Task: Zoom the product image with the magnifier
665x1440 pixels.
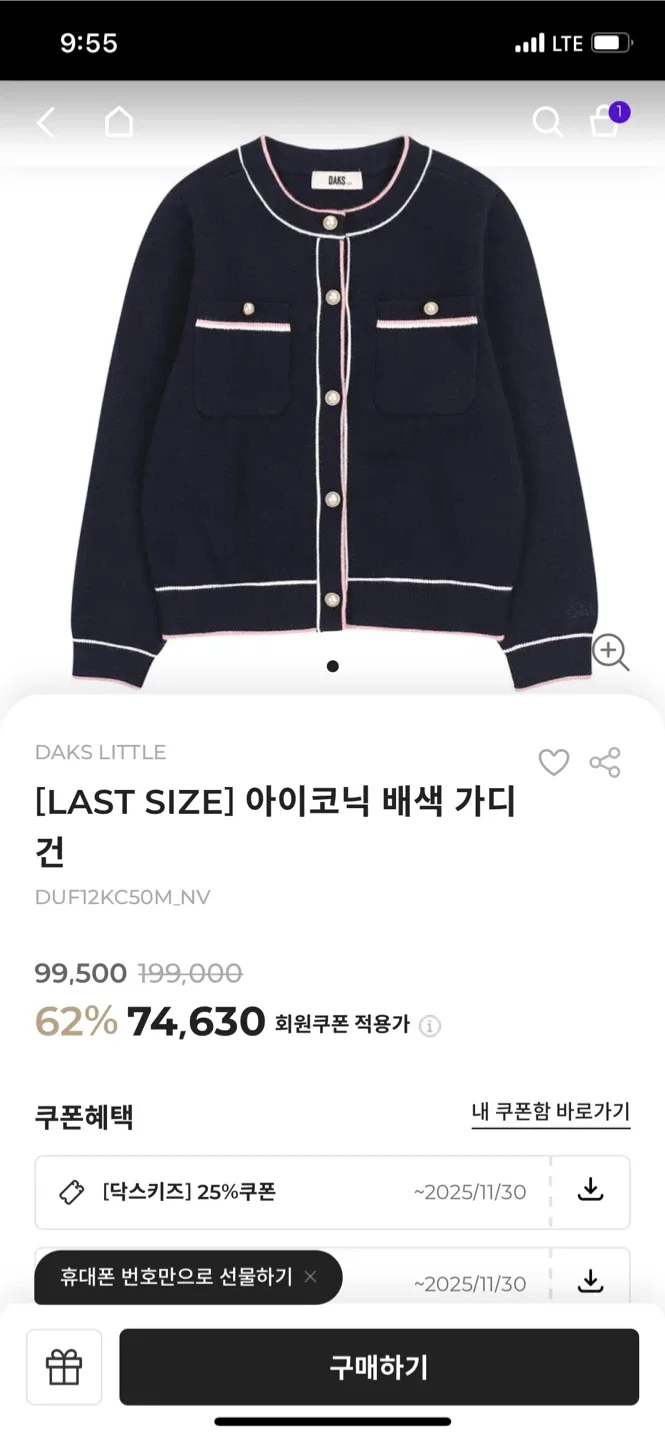Action: [x=610, y=651]
